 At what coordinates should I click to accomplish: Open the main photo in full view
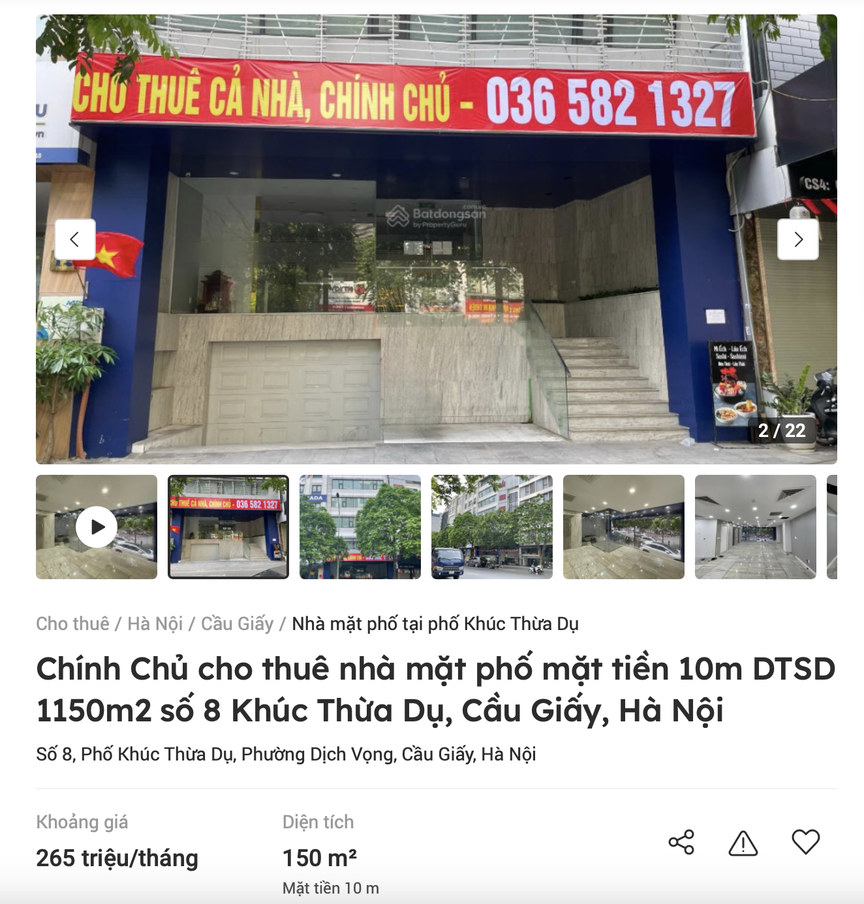(436, 300)
